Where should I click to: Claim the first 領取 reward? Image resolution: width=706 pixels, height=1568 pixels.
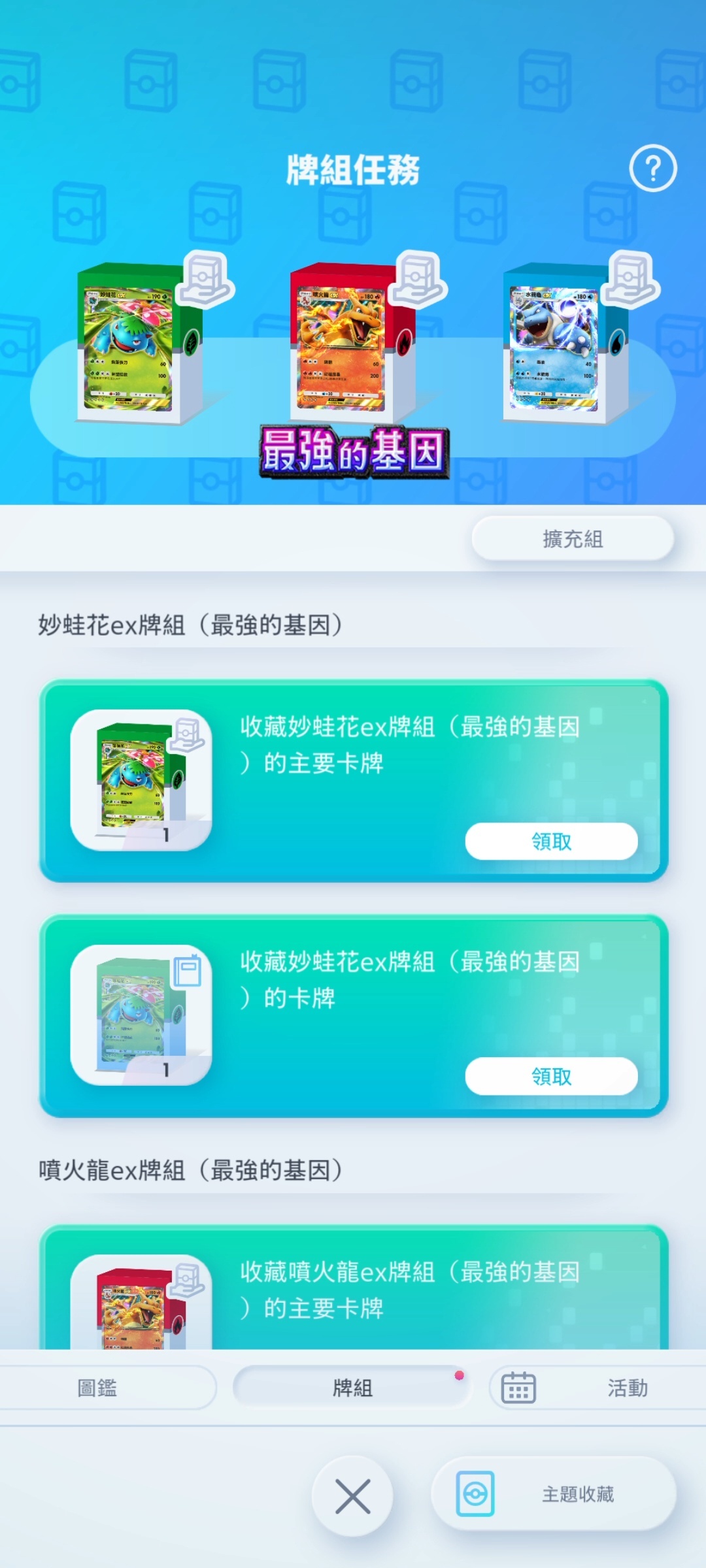[x=550, y=841]
